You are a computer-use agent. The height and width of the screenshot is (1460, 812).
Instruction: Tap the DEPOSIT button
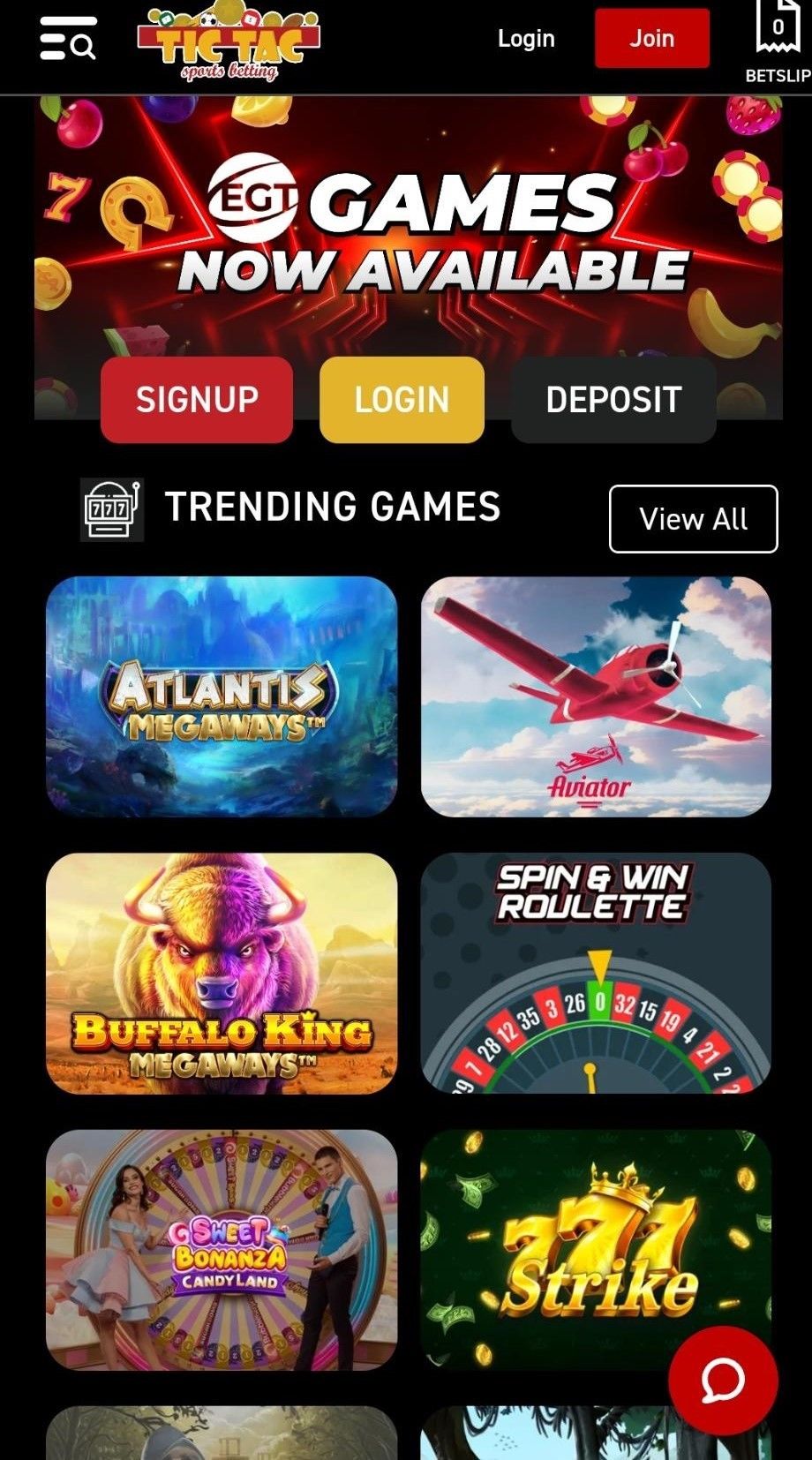point(613,400)
